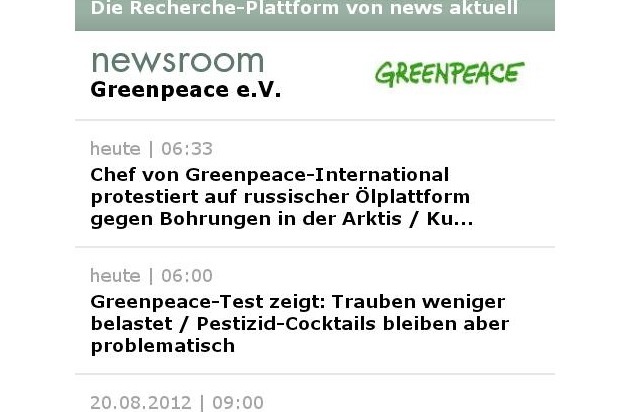Viewport: 630px width, 412px height.
Task: Open article about Greenpeace-International chef protest
Action: pos(281,197)
